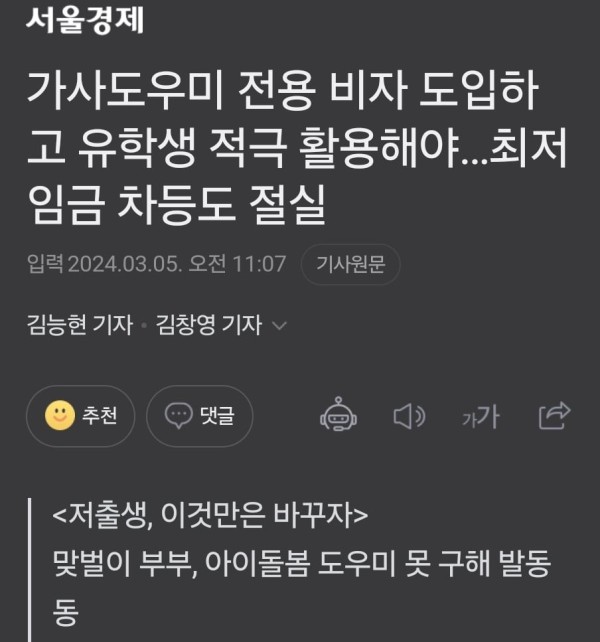Listen to article with speaker icon

click(x=409, y=416)
